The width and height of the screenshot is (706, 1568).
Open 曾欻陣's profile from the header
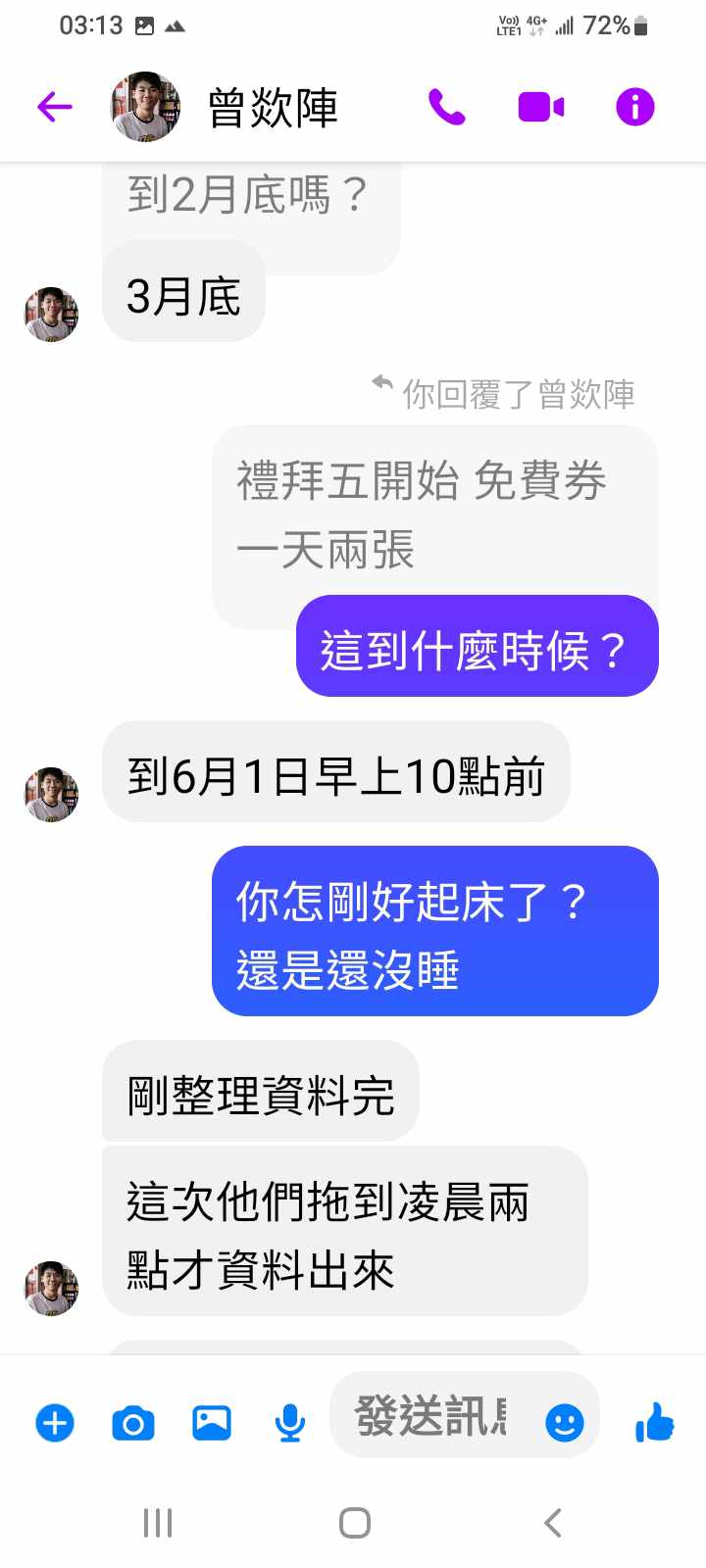point(272,107)
